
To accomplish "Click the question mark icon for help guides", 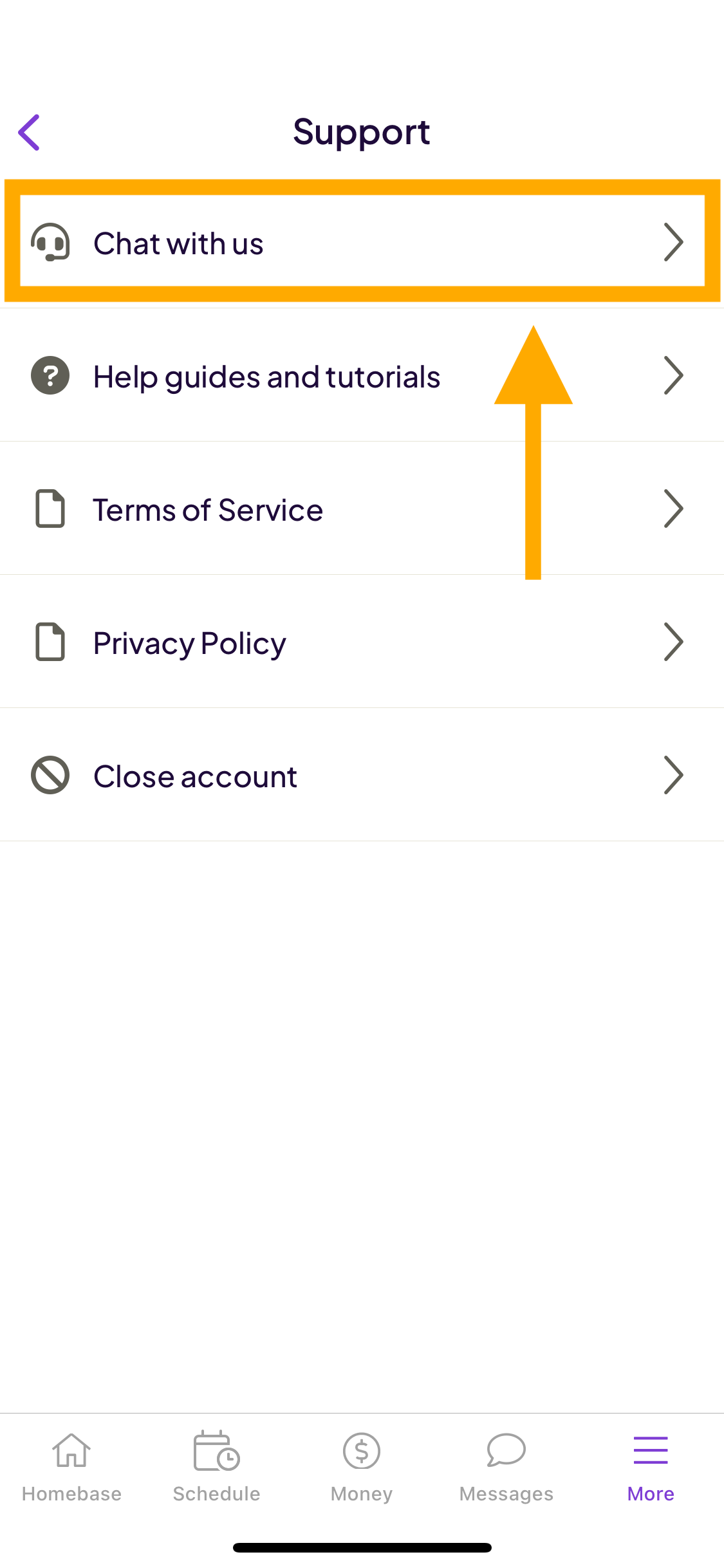I will tap(50, 376).
